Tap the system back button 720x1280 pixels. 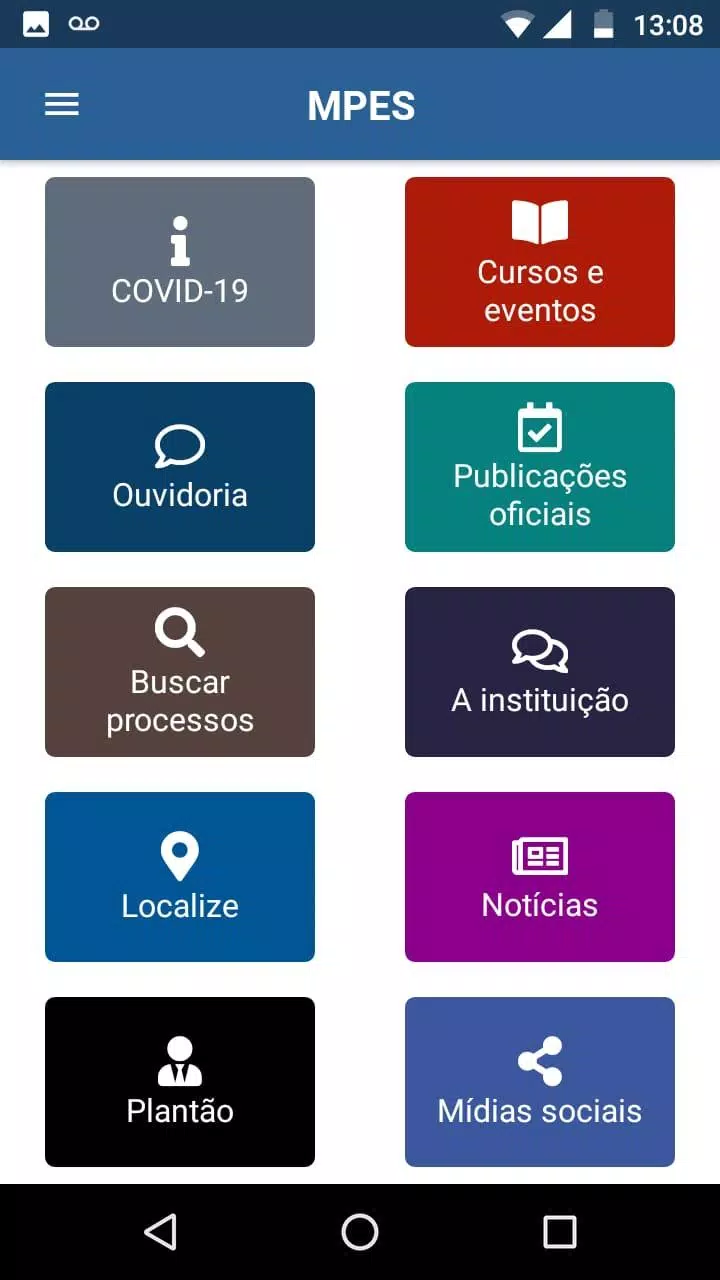click(x=160, y=1232)
